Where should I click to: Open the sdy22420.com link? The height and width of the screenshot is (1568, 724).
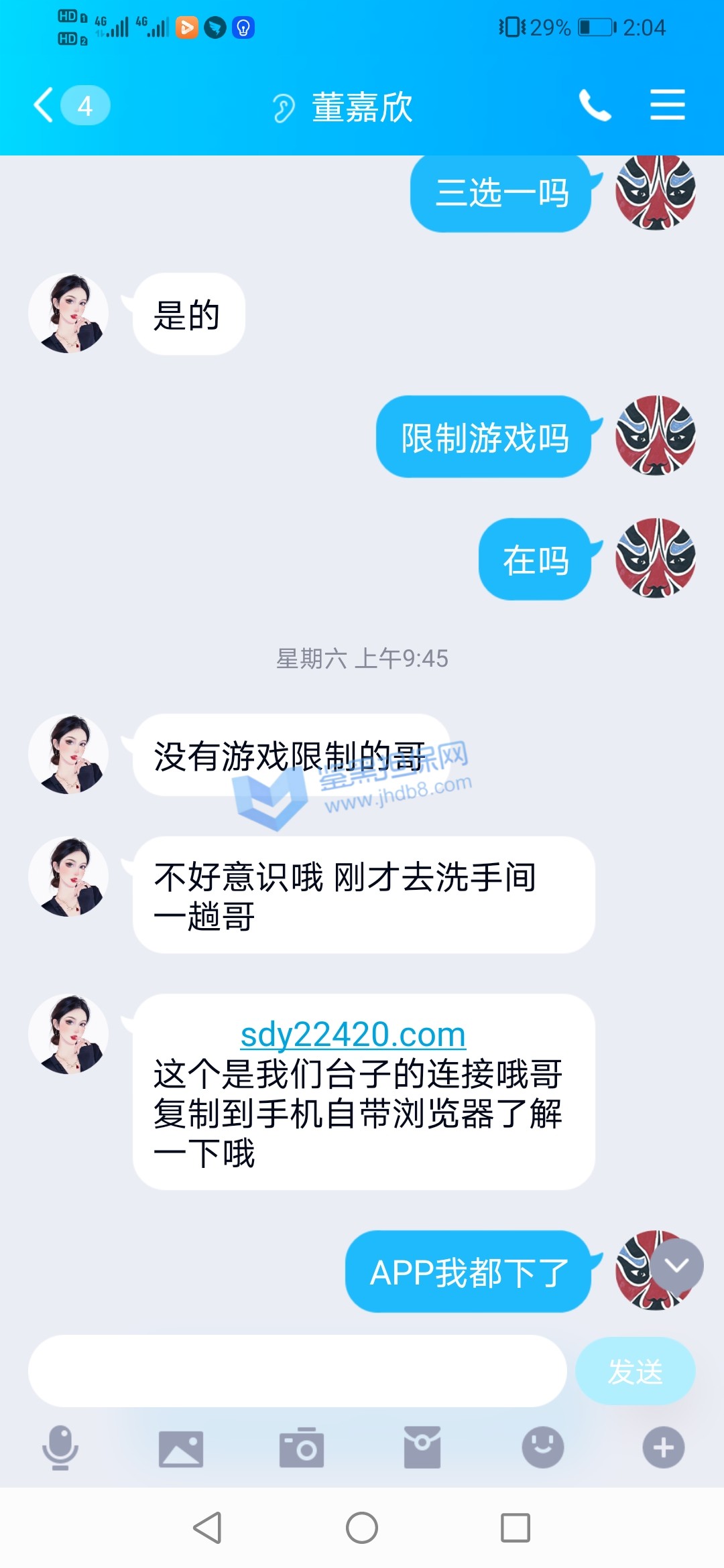tap(353, 1035)
